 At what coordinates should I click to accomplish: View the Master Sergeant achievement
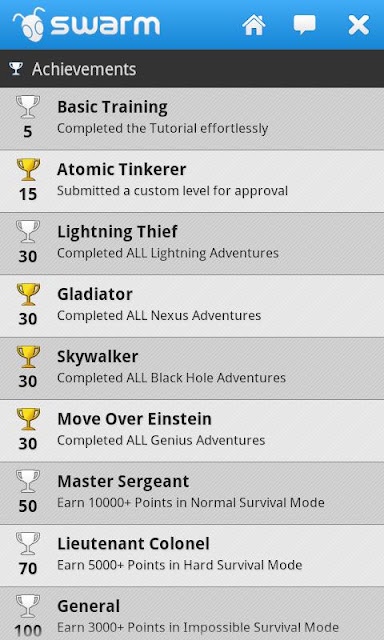coord(192,493)
